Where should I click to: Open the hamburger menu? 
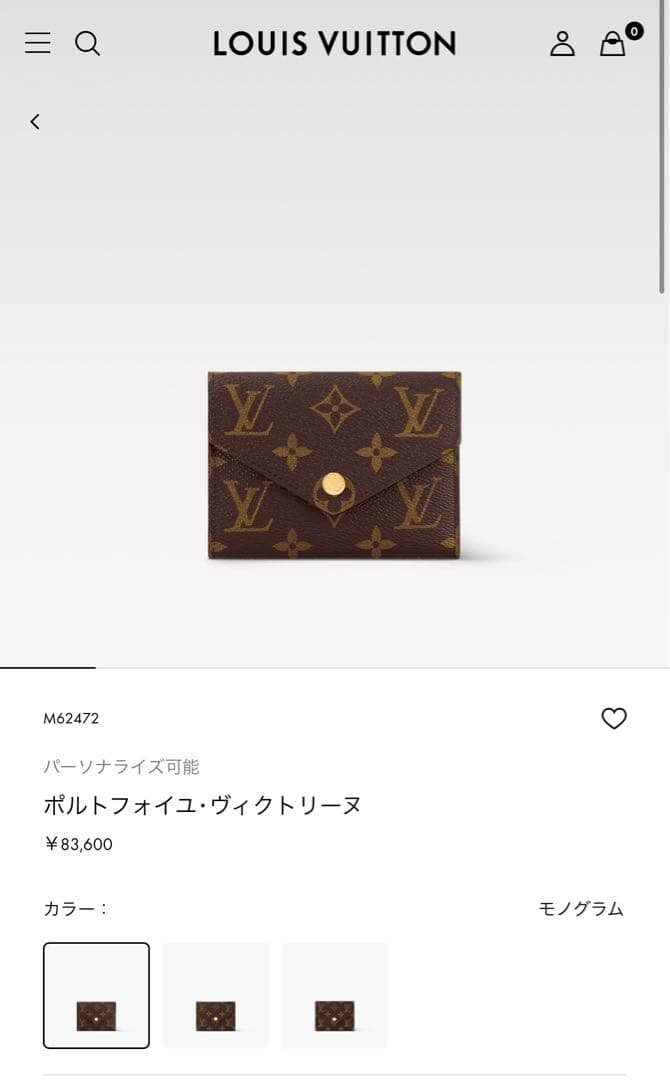[38, 43]
